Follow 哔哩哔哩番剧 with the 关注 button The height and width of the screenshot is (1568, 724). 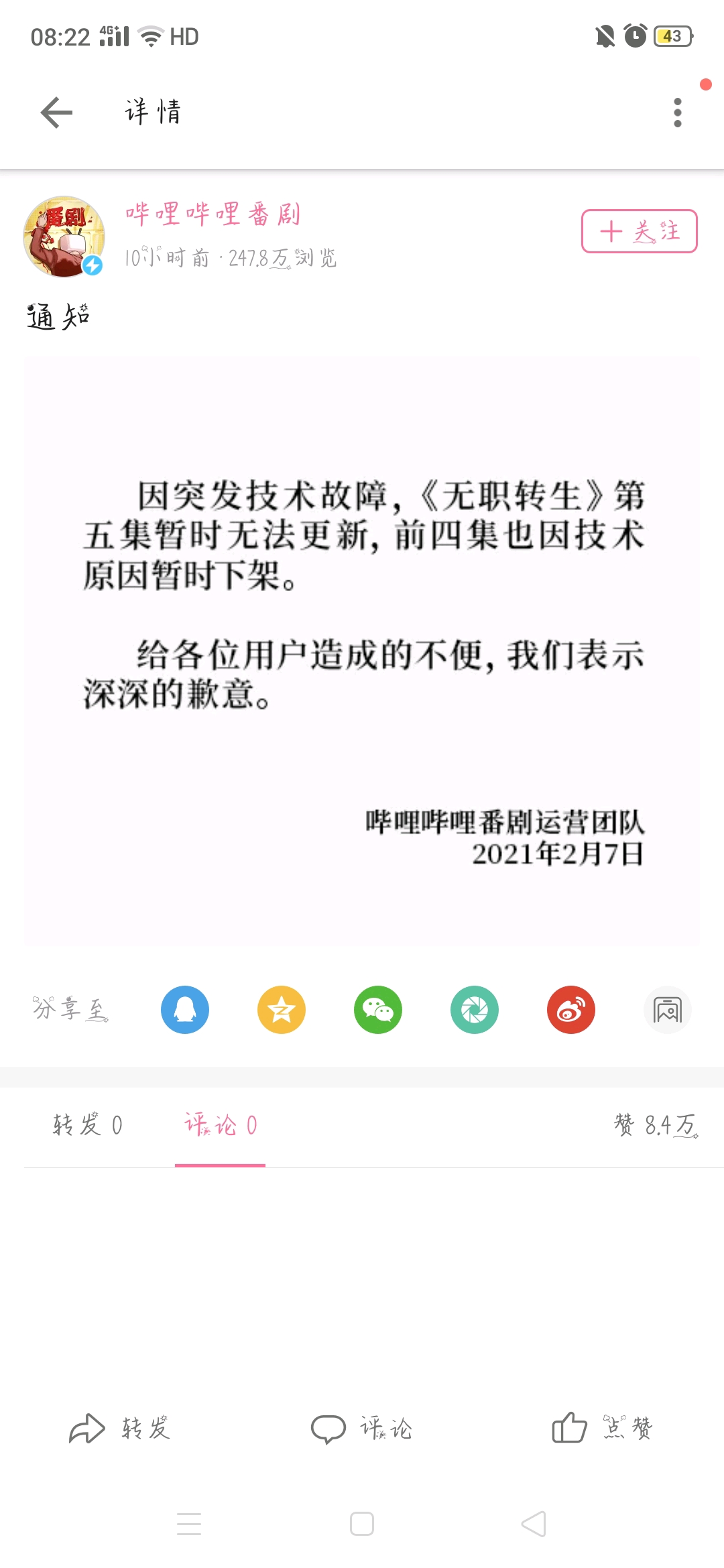click(x=639, y=231)
